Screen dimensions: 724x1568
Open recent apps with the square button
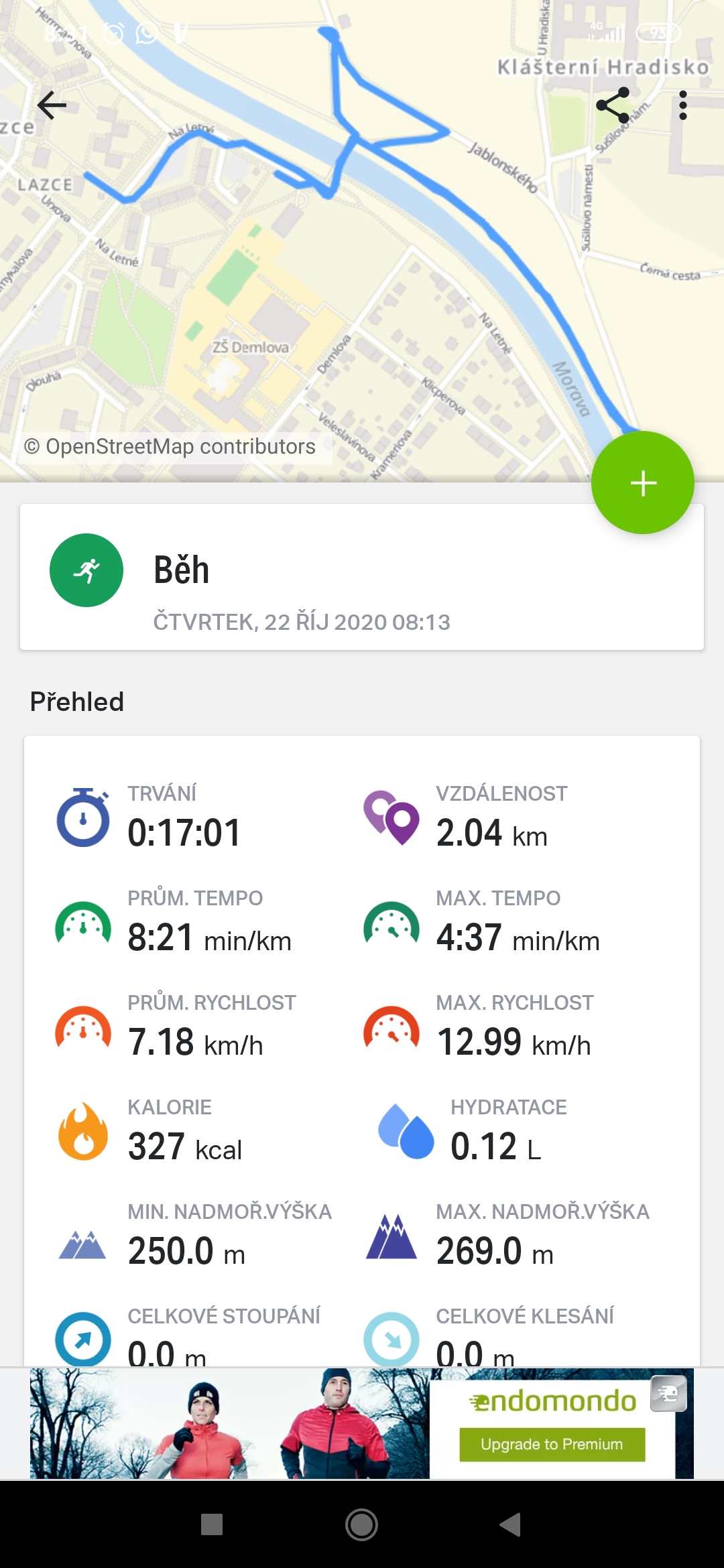(212, 1524)
